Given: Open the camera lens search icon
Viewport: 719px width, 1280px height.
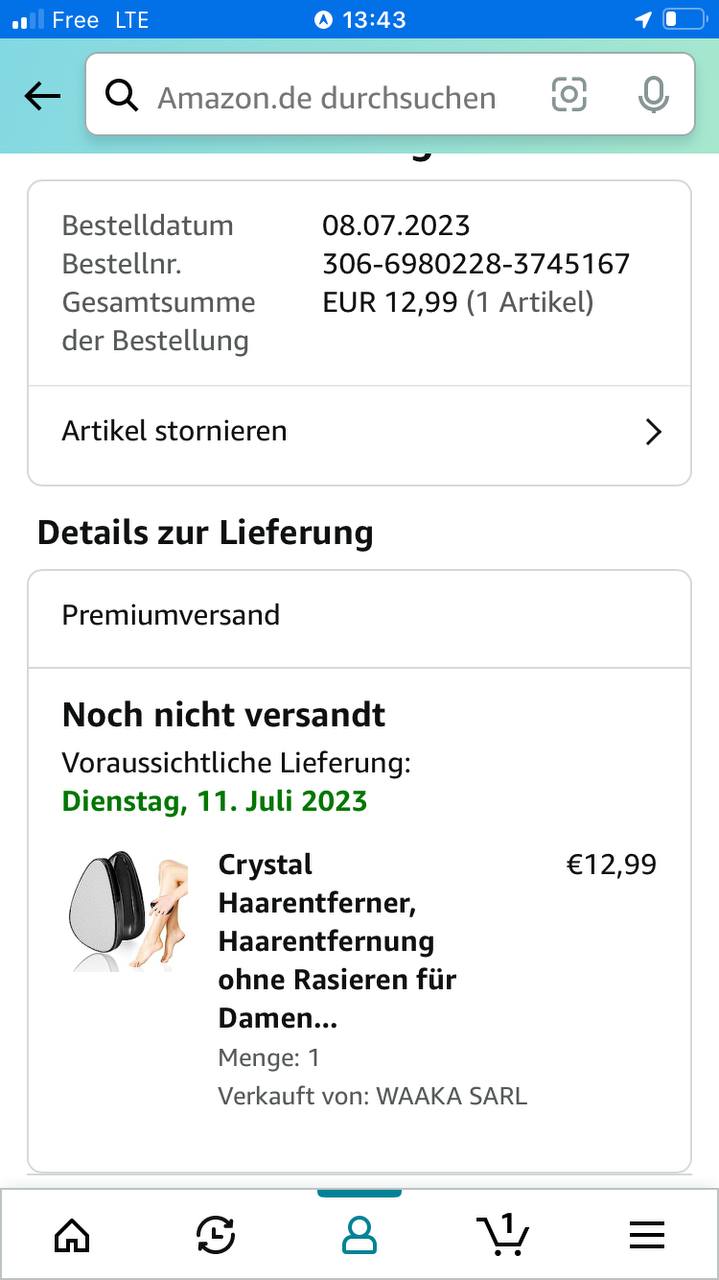Looking at the screenshot, I should 569,96.
